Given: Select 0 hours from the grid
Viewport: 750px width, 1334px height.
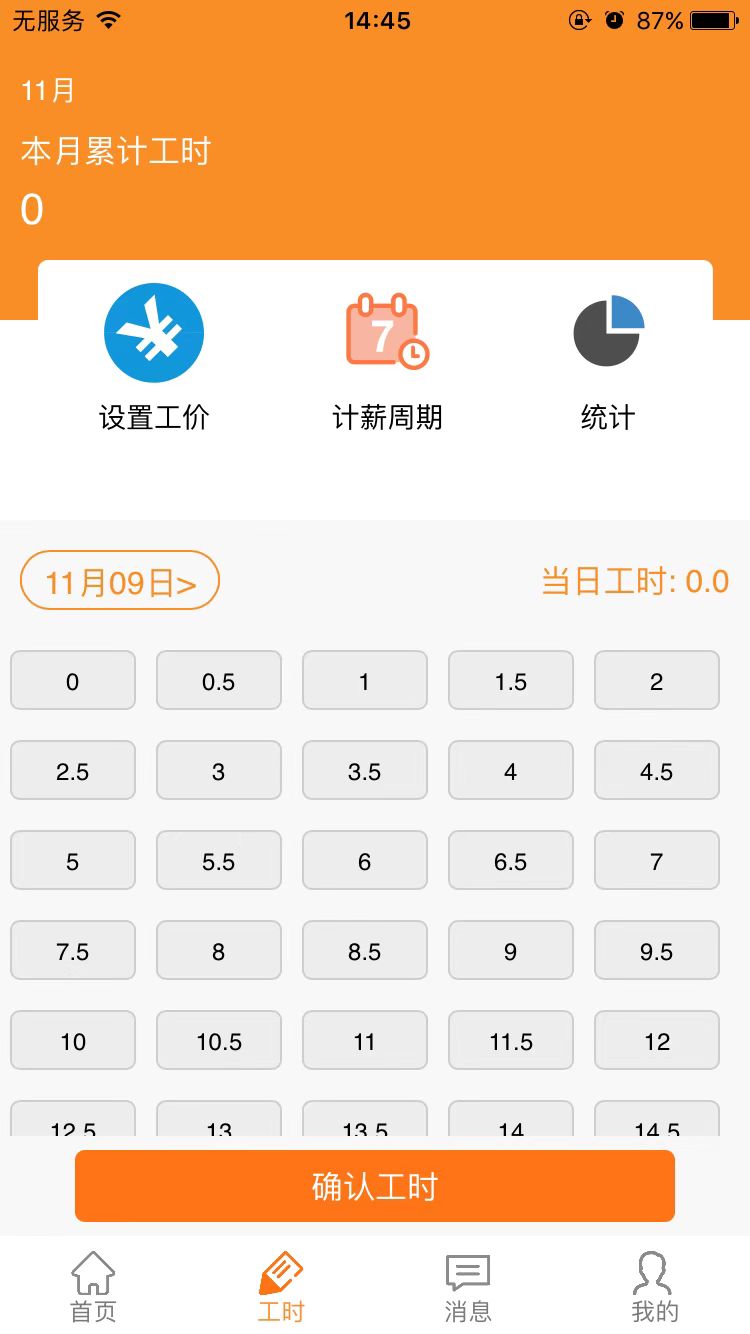Looking at the screenshot, I should [72, 680].
